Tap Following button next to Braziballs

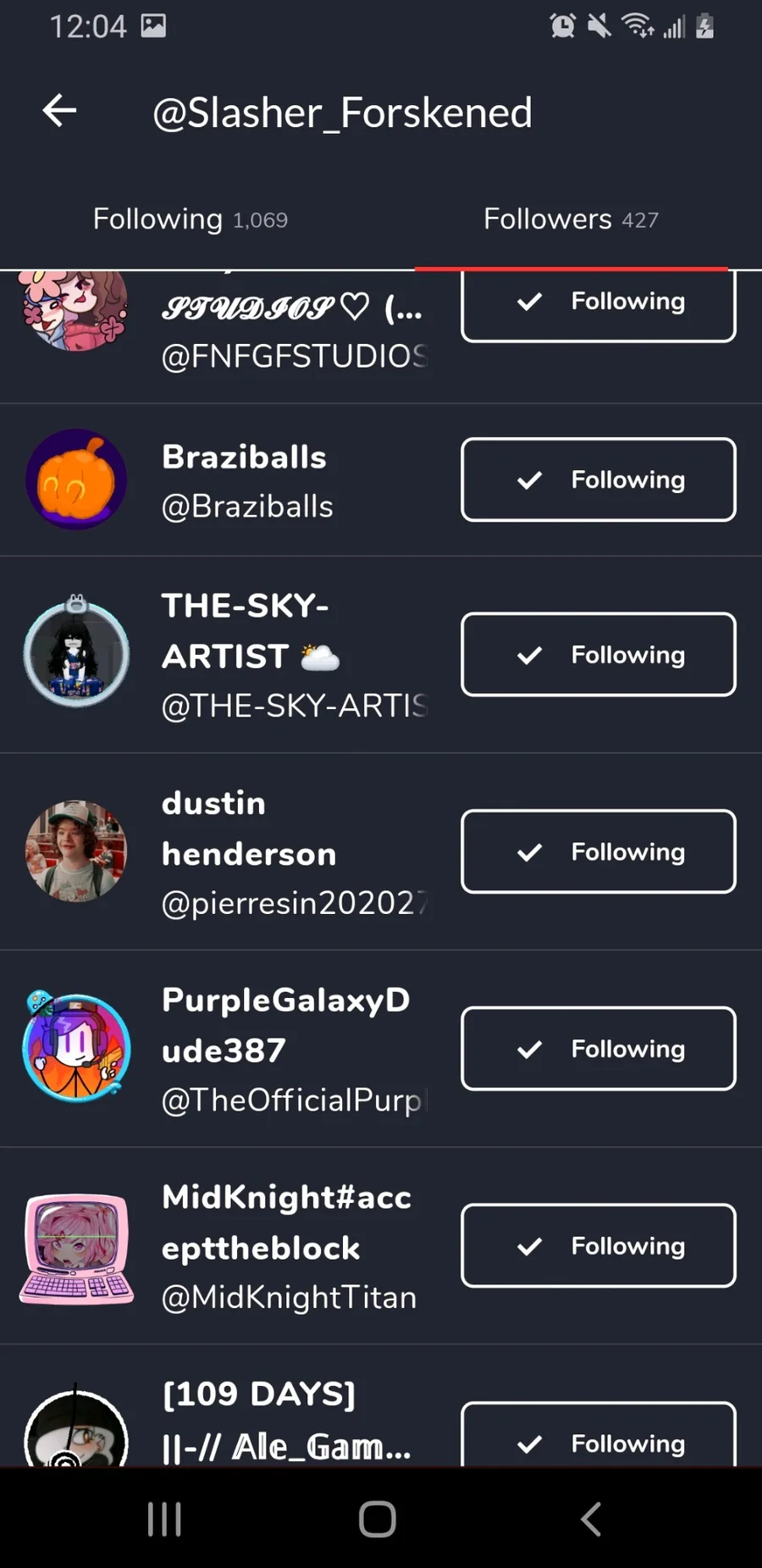tap(598, 479)
